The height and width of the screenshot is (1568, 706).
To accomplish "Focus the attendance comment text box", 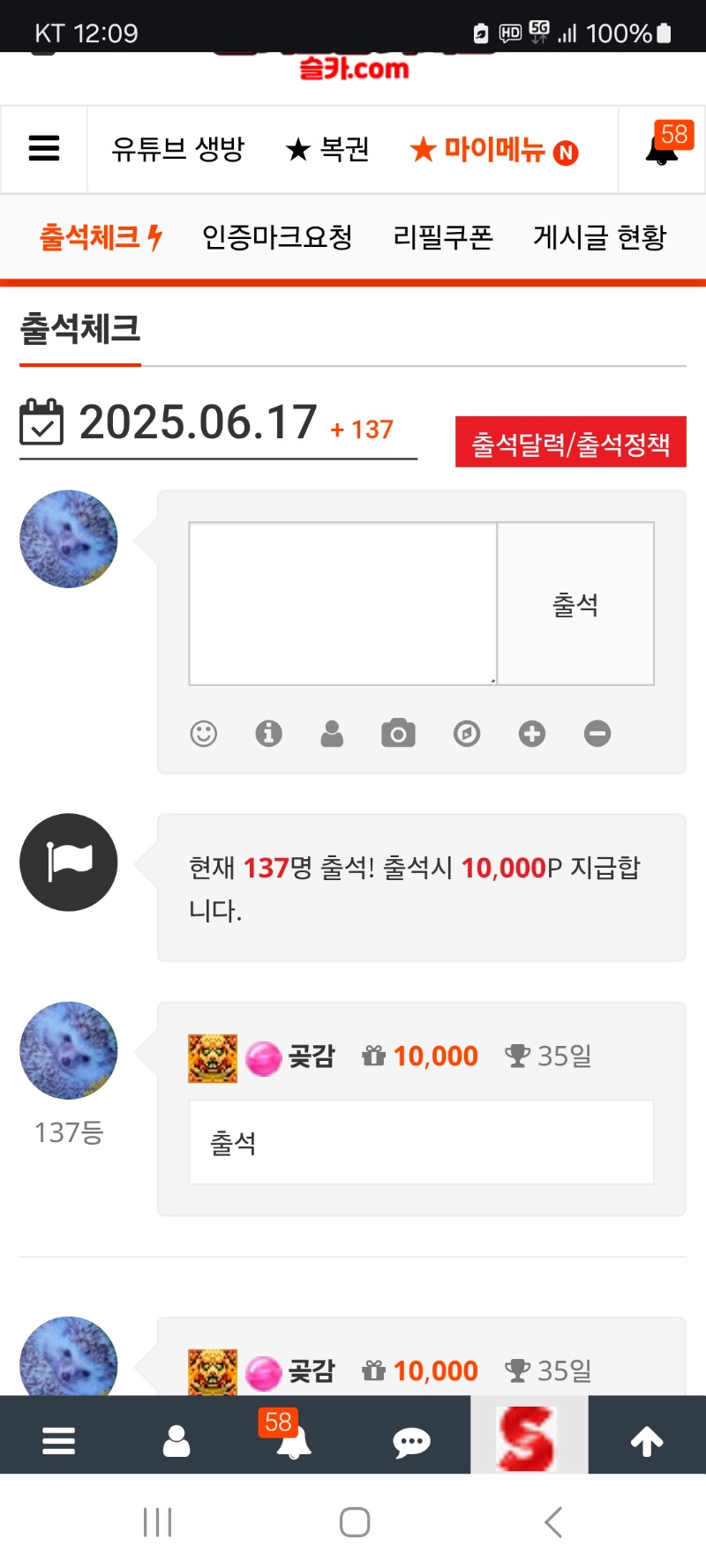I will (342, 604).
